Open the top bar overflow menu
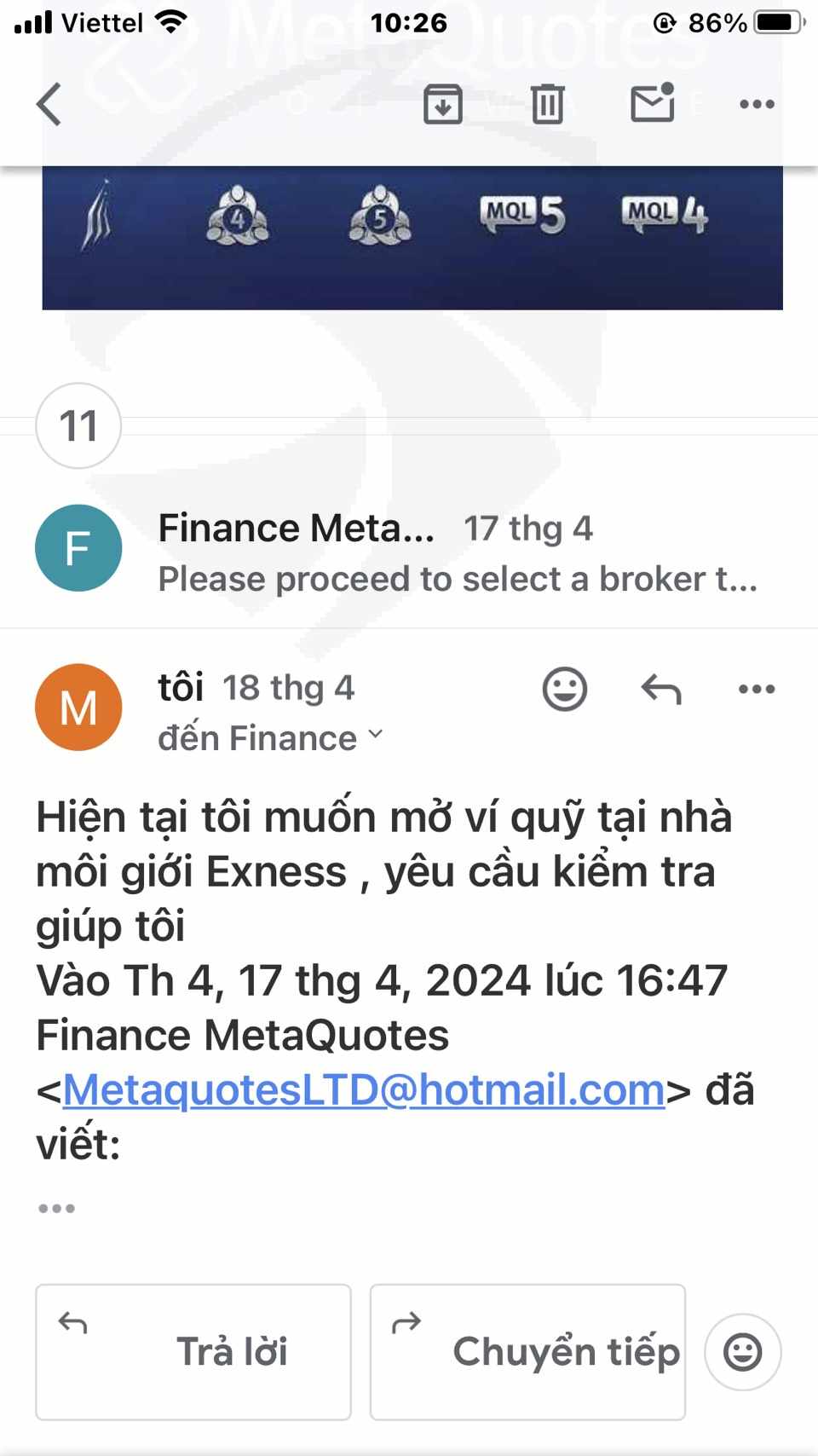Viewport: 818px width, 1456px height. (x=757, y=104)
